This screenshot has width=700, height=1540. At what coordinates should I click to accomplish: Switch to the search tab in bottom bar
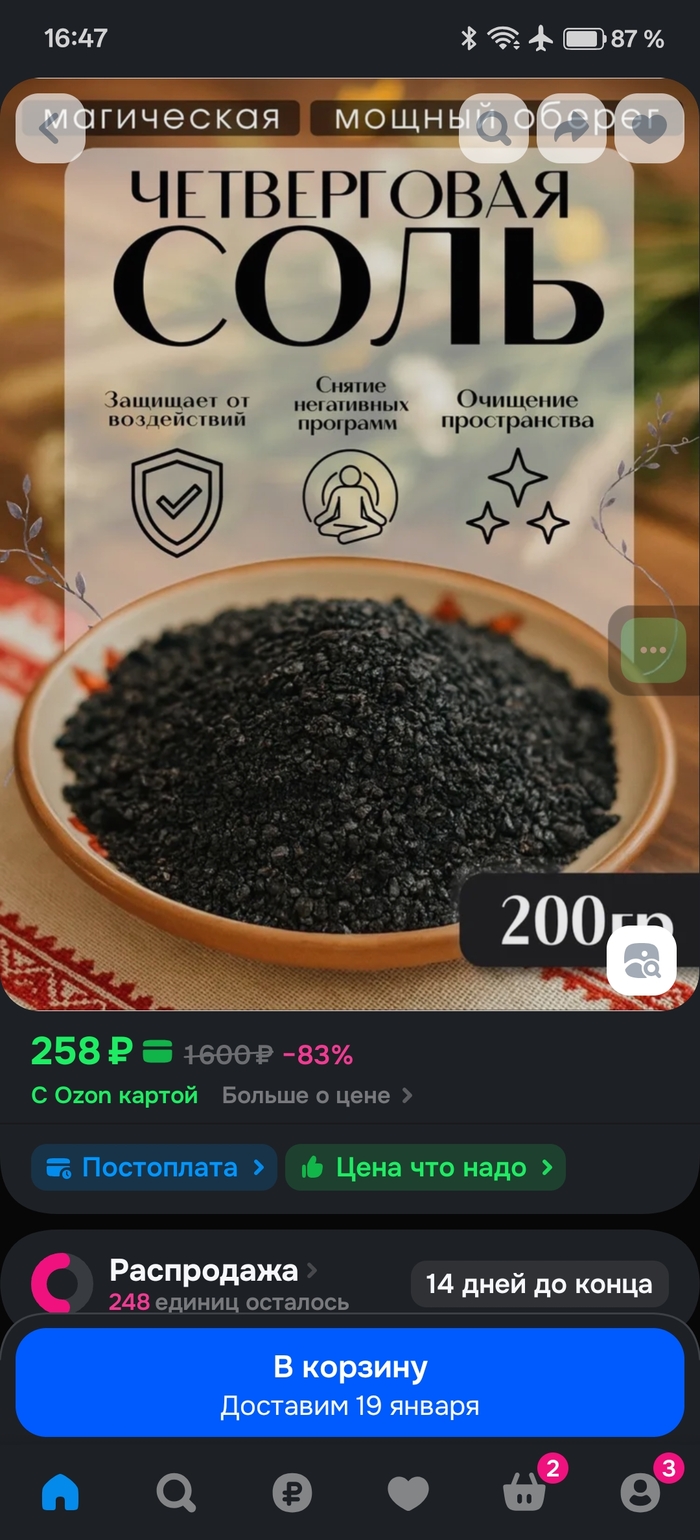(x=176, y=1493)
